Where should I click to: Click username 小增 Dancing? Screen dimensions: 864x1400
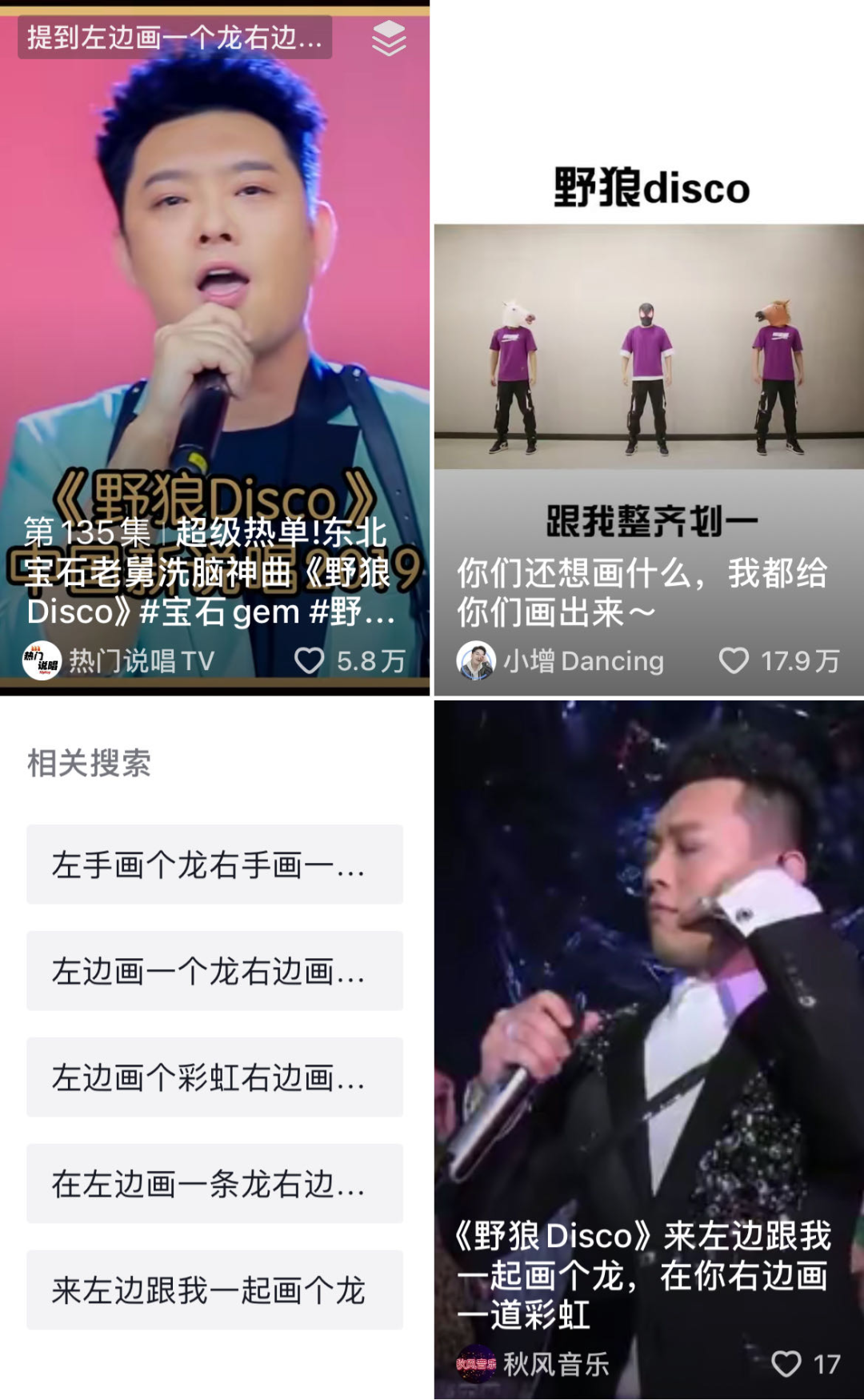click(584, 661)
